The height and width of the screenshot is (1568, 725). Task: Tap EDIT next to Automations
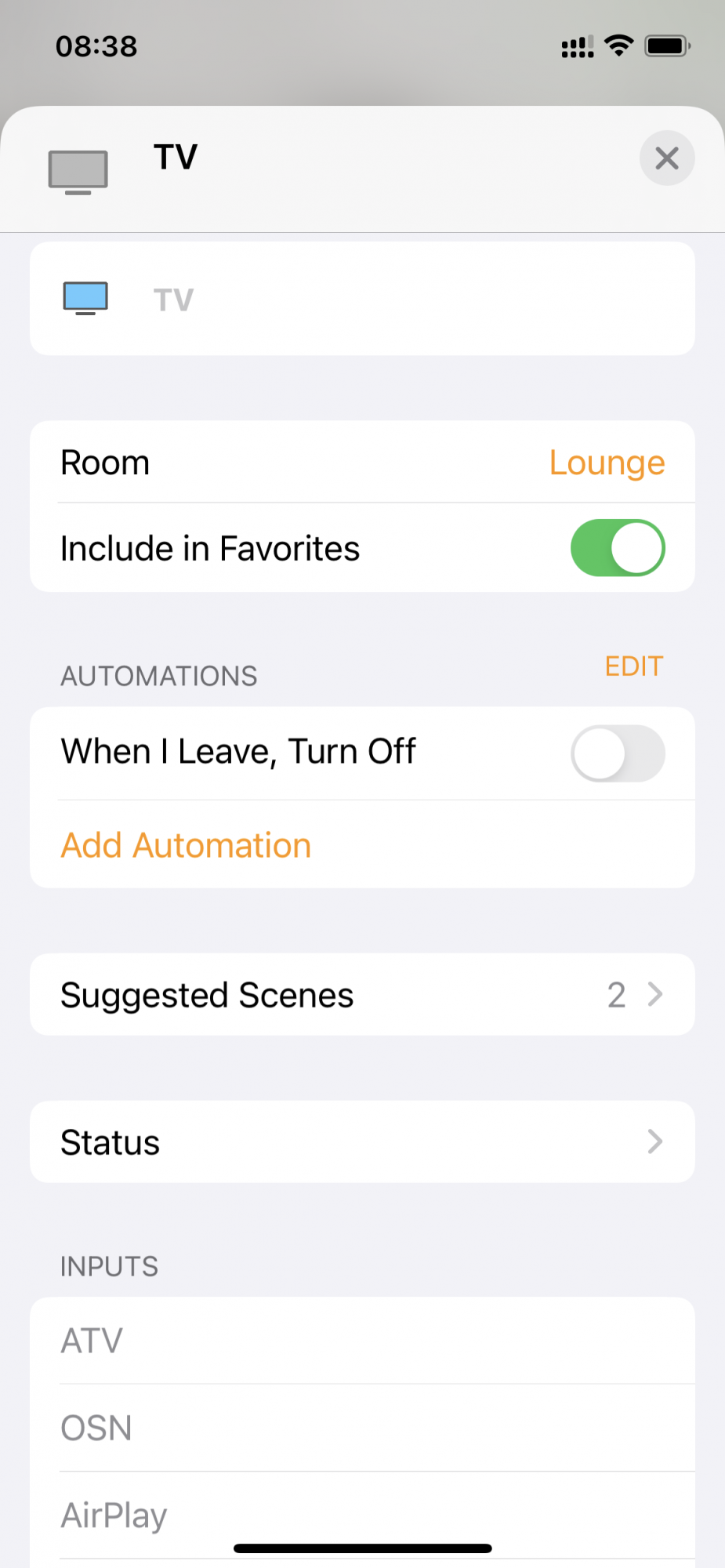pyautogui.click(x=633, y=666)
